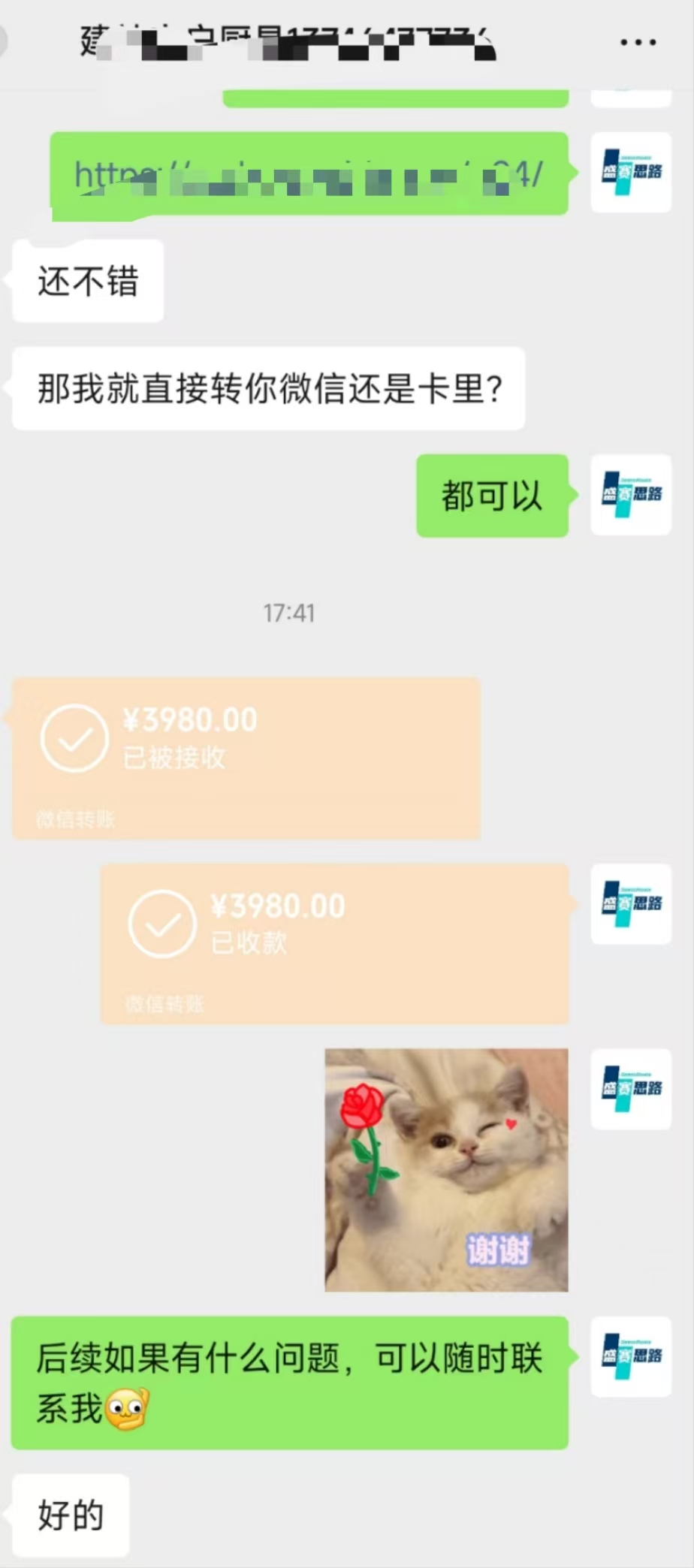View the cat with rose sticker
The height and width of the screenshot is (1568, 694).
click(446, 1170)
